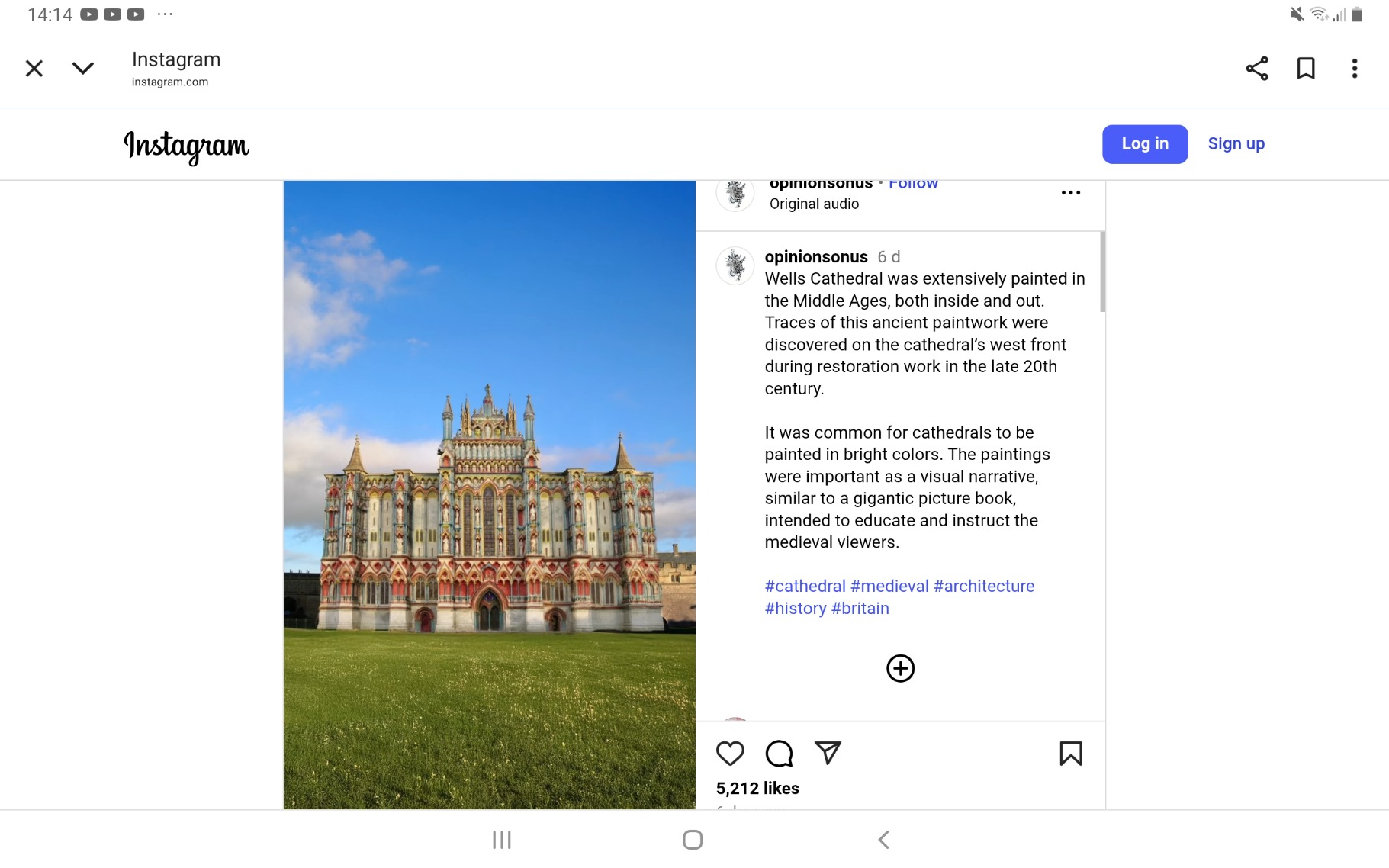Save the post with the bookmark icon
The height and width of the screenshot is (868, 1389).
pos(1070,754)
